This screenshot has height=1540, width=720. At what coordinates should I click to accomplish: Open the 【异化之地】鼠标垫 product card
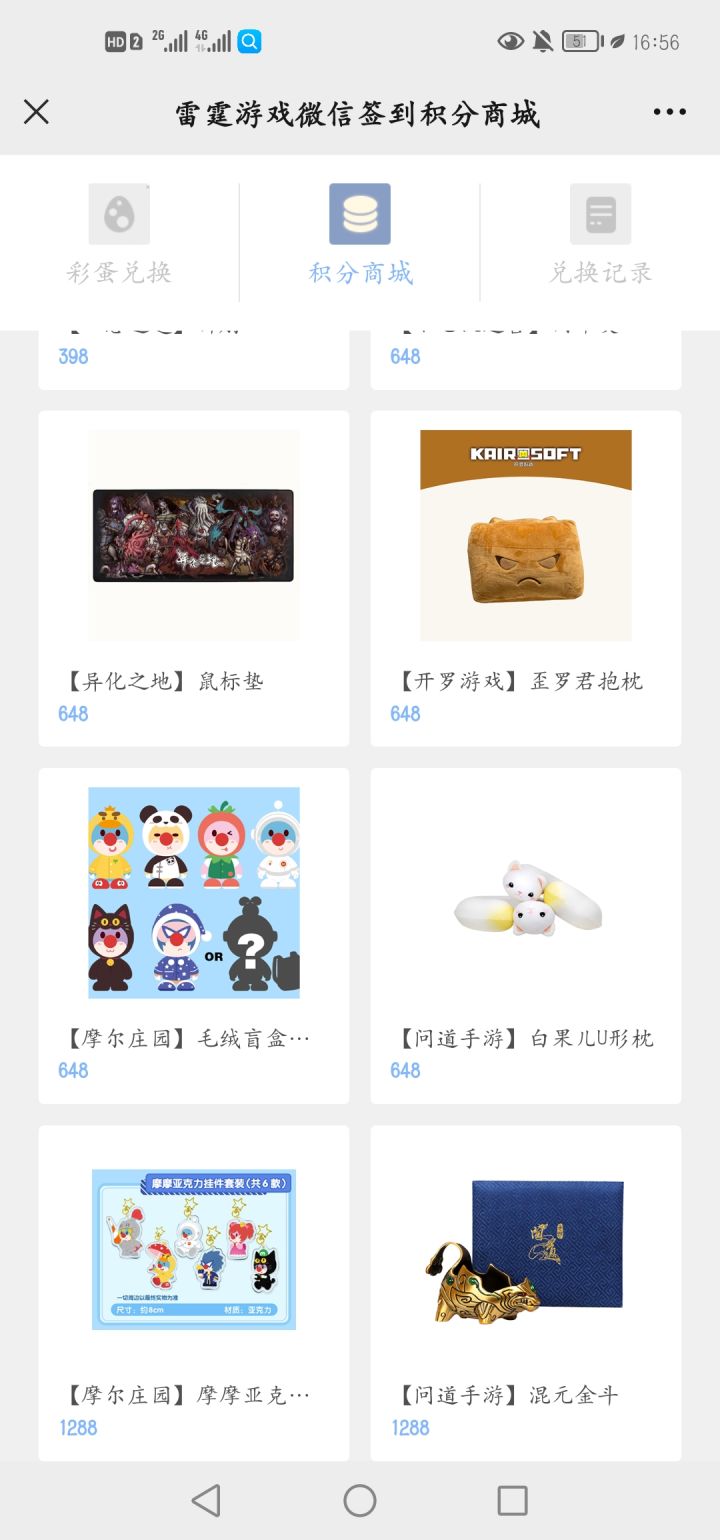(194, 578)
